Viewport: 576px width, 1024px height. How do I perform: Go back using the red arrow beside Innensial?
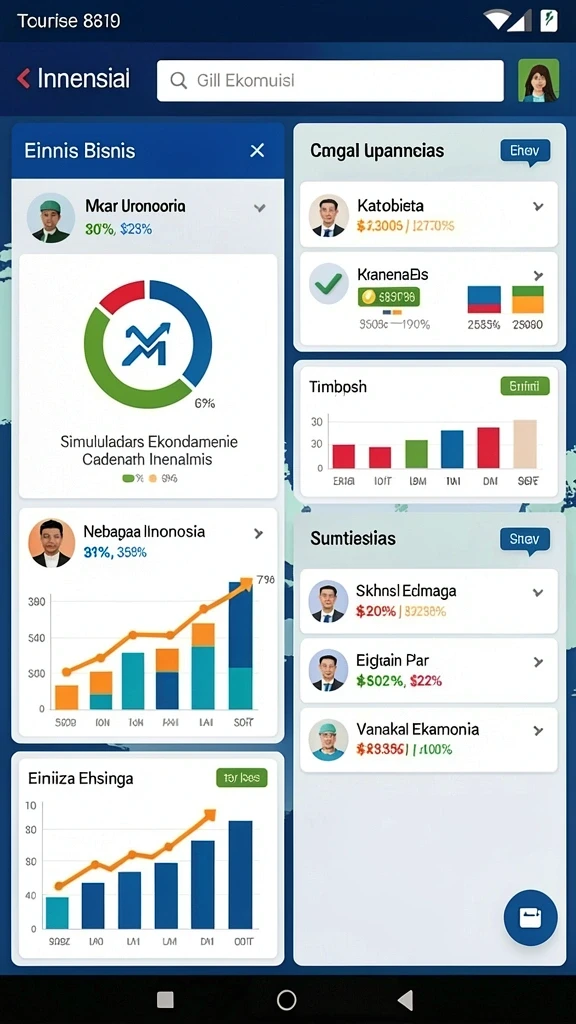click(24, 79)
